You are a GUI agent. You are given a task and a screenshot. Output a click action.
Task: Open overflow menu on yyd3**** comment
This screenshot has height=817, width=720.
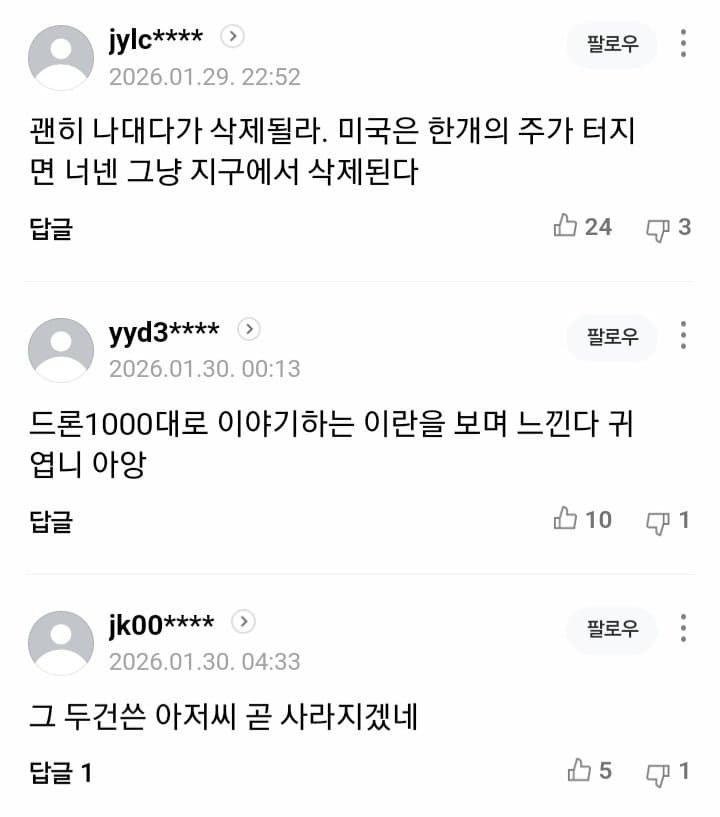pos(683,336)
